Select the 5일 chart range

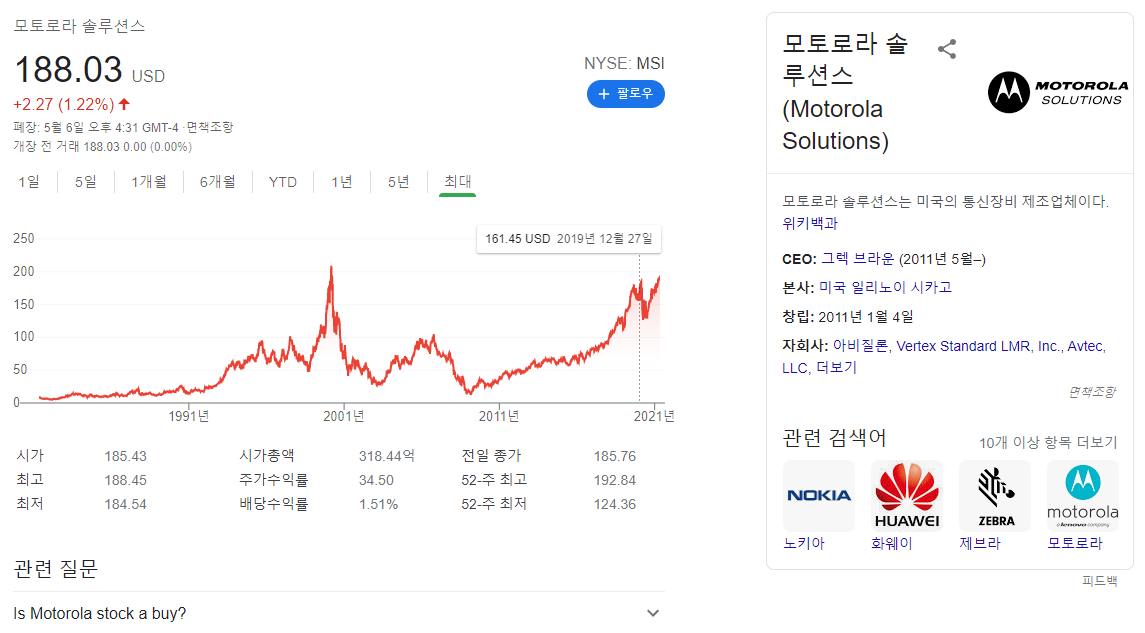coord(85,182)
